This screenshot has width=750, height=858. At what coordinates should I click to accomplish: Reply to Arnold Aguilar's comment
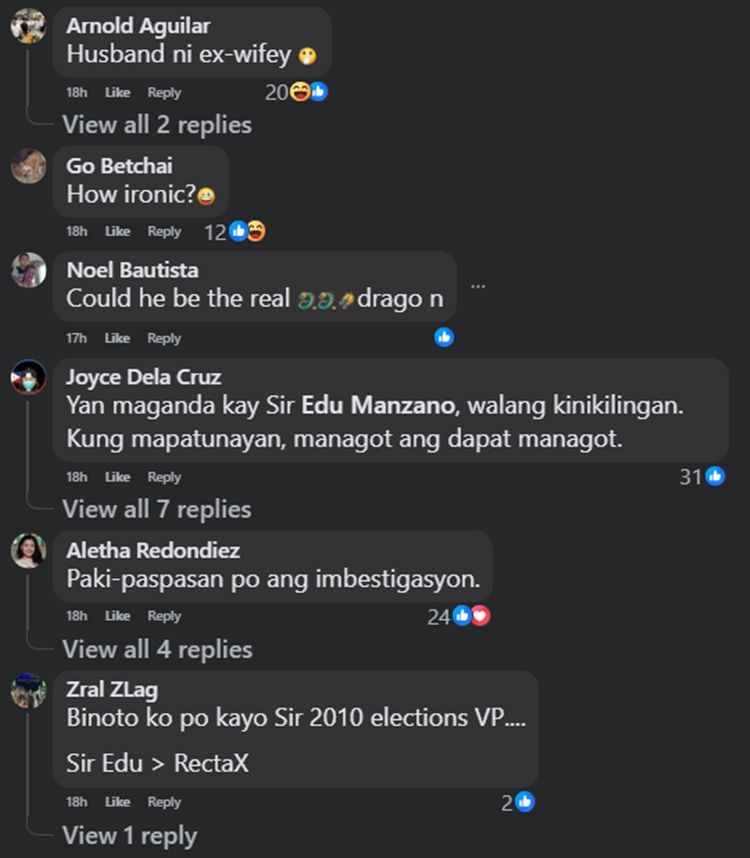[x=164, y=93]
